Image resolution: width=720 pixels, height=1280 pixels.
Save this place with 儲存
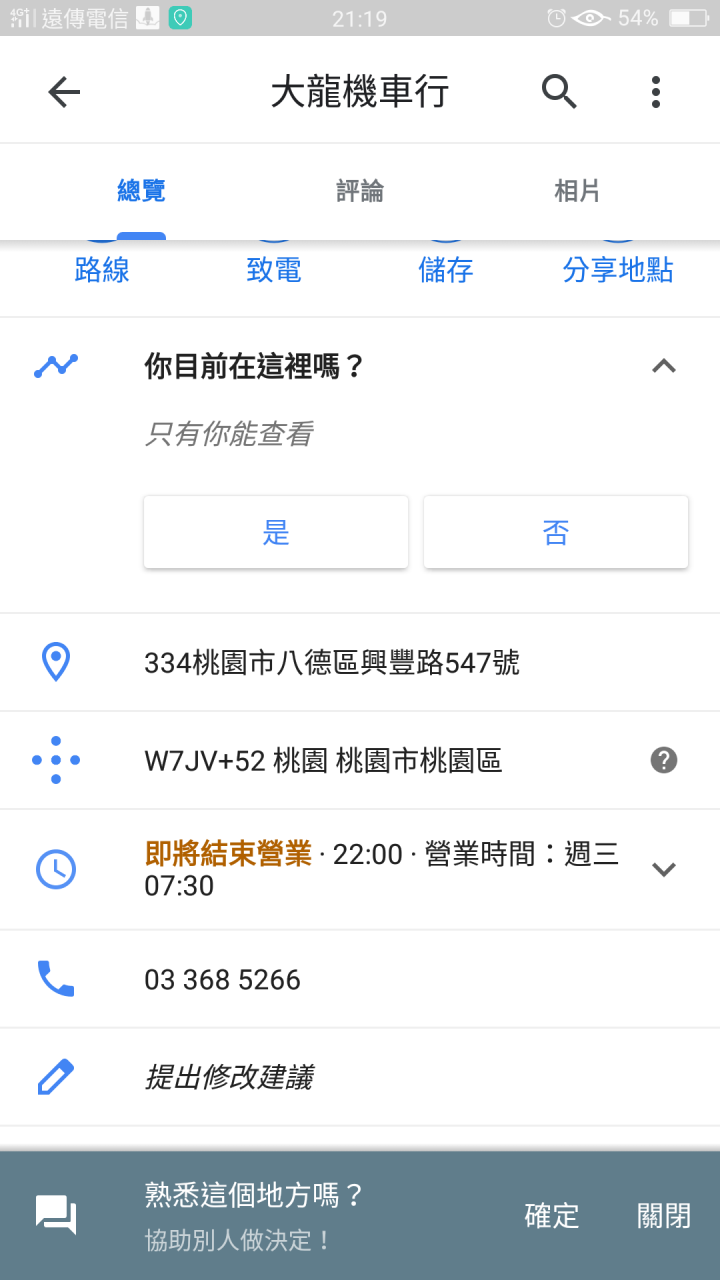[446, 269]
